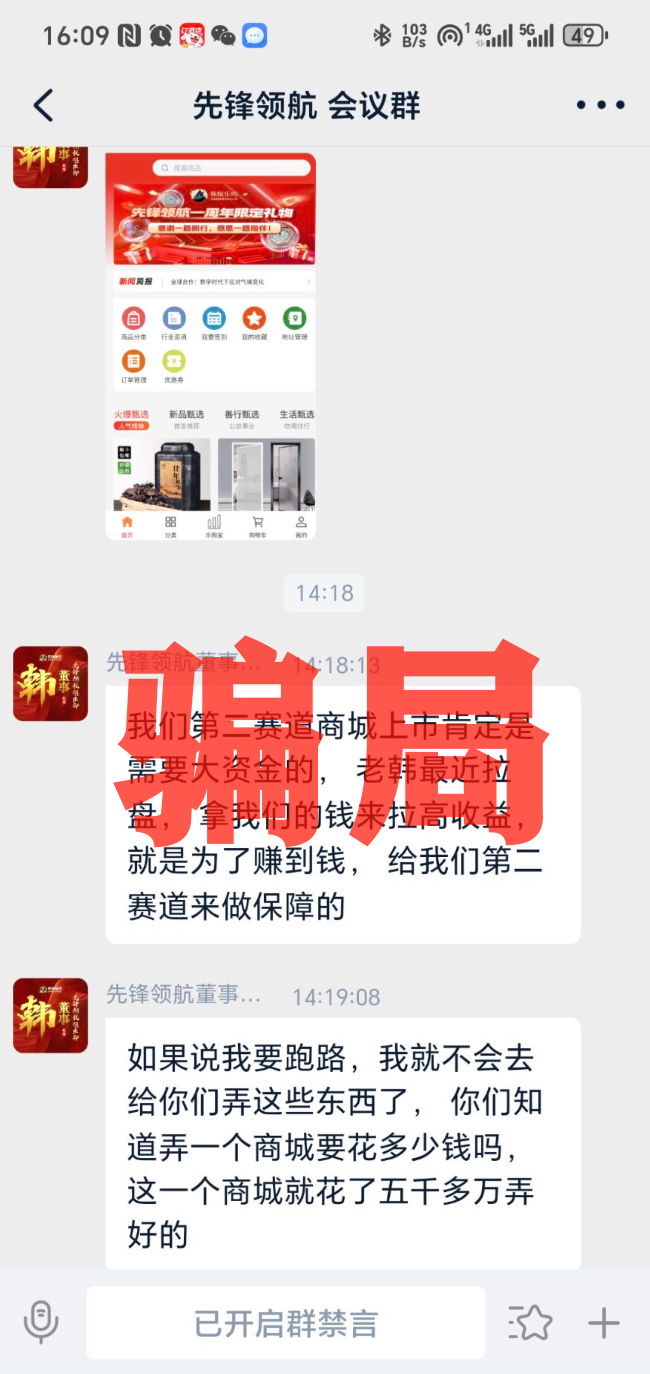Tap the sender avatar on the 14:19:08 message

[x=50, y=1015]
